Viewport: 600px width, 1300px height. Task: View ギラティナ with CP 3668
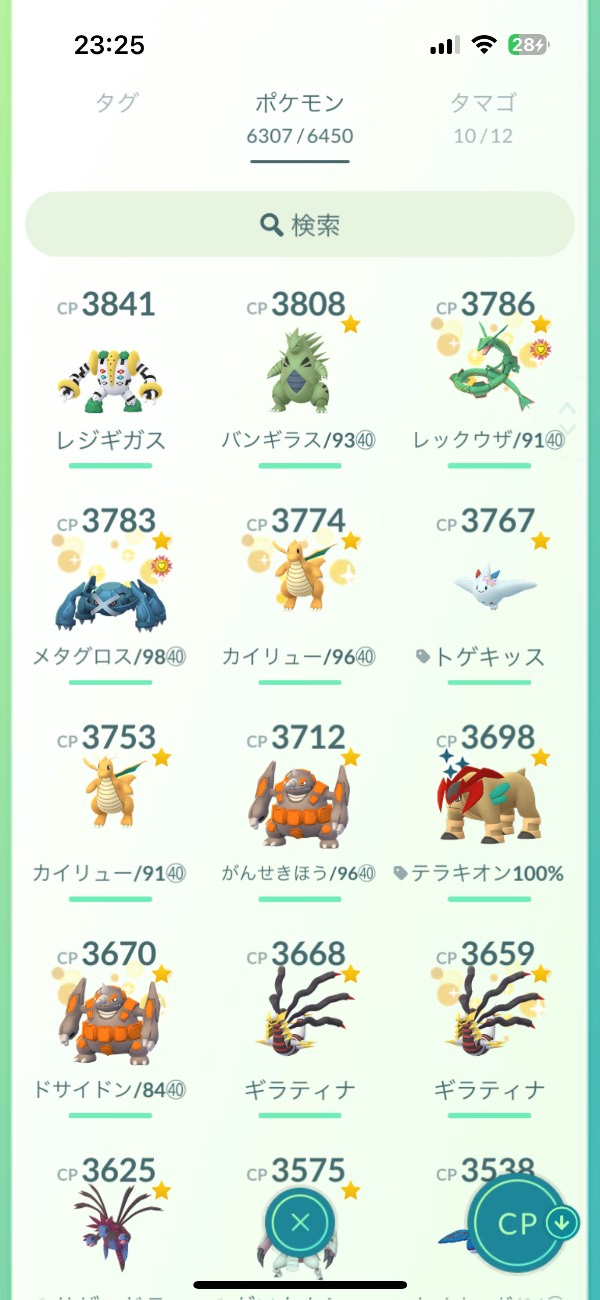(x=300, y=1025)
